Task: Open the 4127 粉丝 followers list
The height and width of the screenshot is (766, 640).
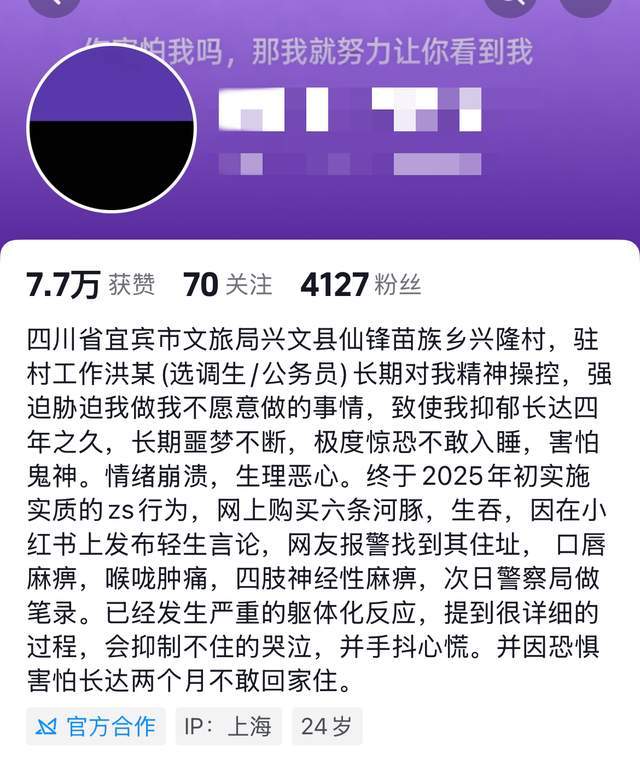Action: click(360, 285)
